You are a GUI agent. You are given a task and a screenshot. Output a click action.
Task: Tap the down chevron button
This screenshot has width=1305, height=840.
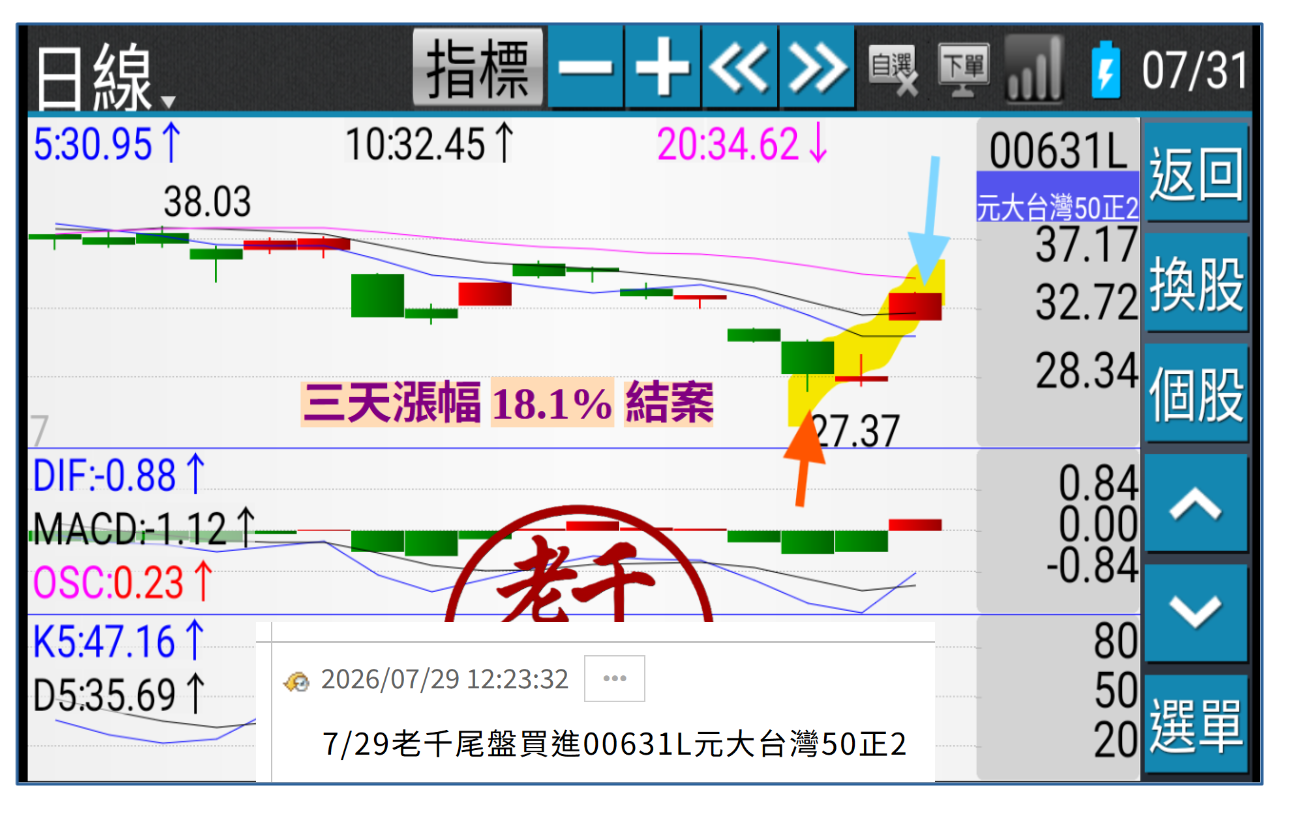[1196, 613]
